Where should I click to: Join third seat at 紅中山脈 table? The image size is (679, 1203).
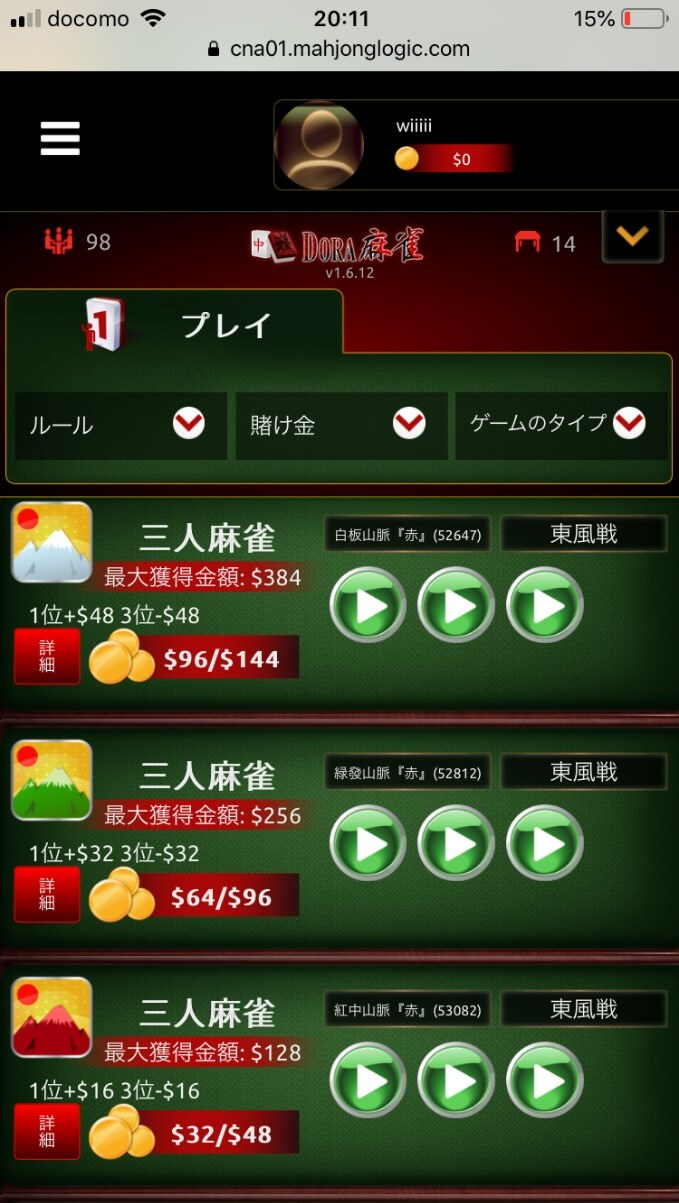(544, 1081)
